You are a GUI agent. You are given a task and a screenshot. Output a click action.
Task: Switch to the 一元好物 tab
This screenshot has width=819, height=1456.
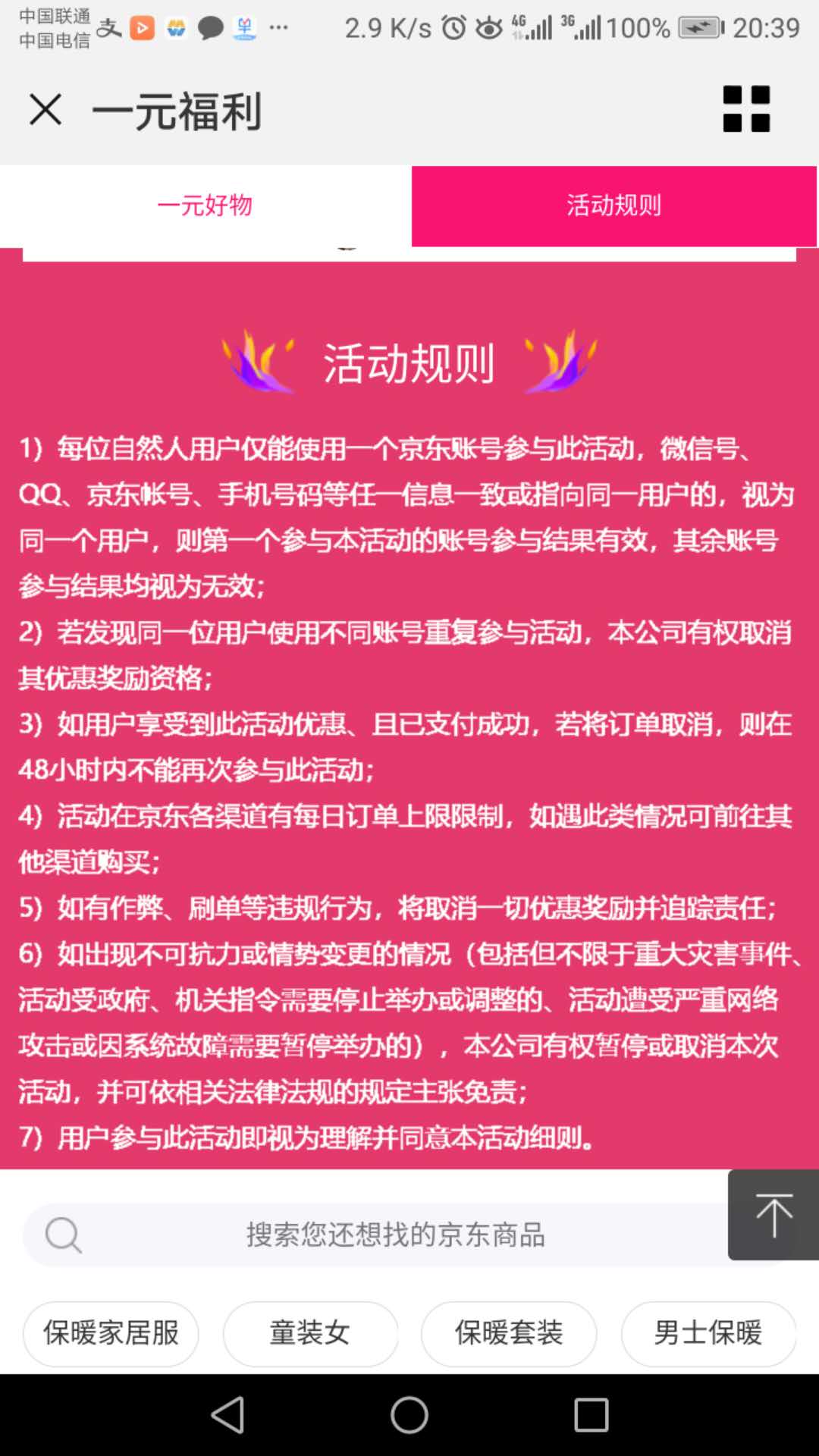coord(205,206)
